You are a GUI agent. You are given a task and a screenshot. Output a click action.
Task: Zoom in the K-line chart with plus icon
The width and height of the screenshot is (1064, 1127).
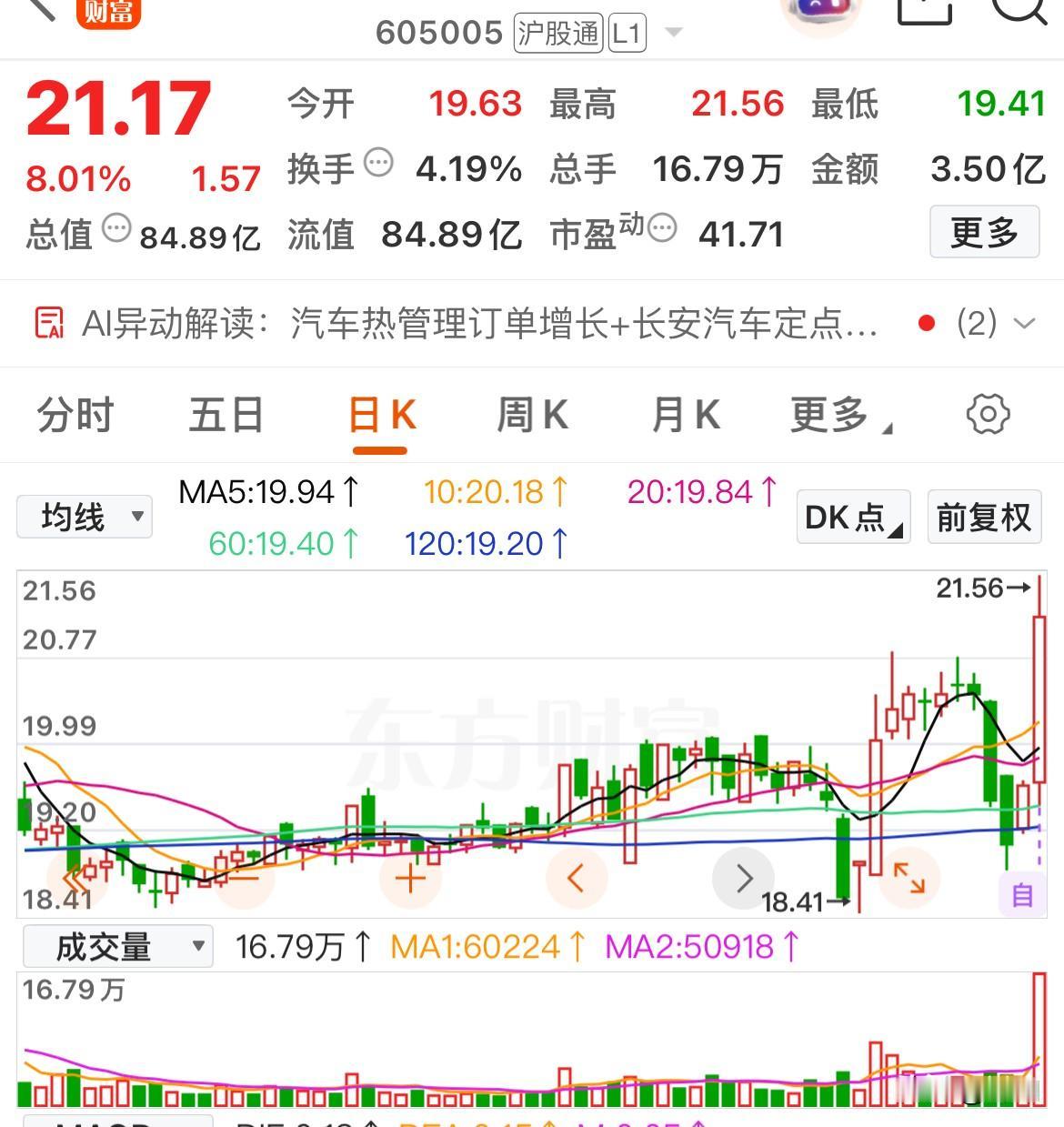tap(408, 879)
